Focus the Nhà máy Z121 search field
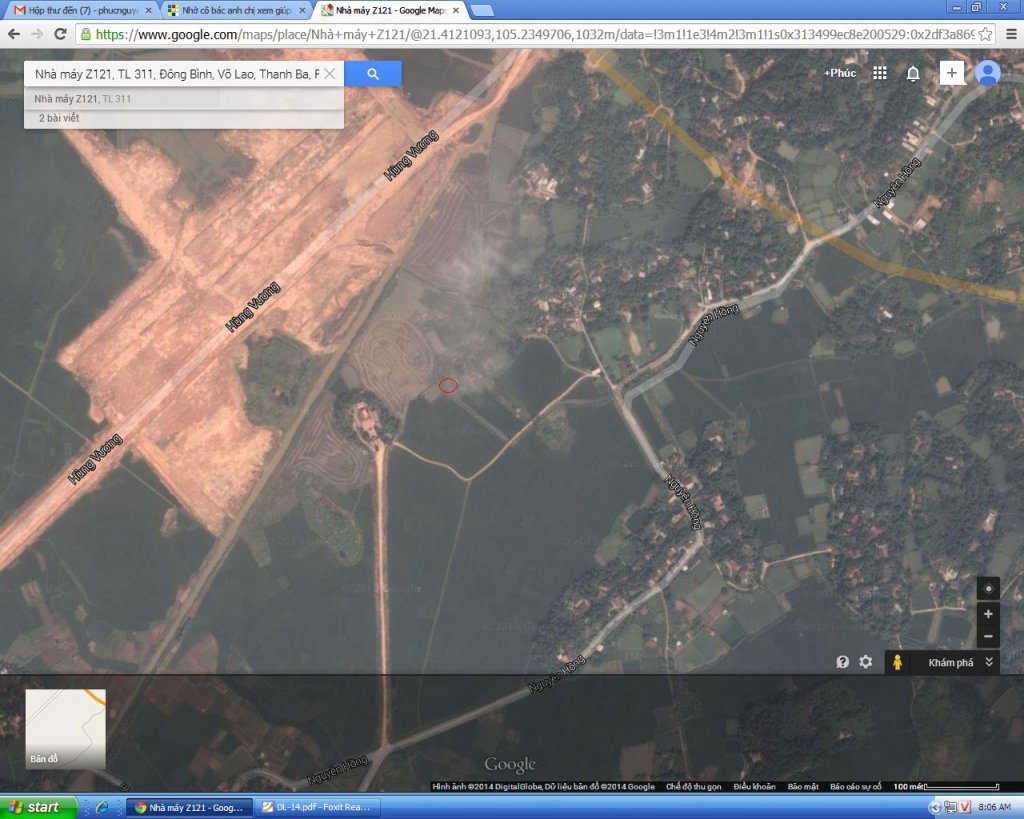The width and height of the screenshot is (1024, 819). coord(175,74)
